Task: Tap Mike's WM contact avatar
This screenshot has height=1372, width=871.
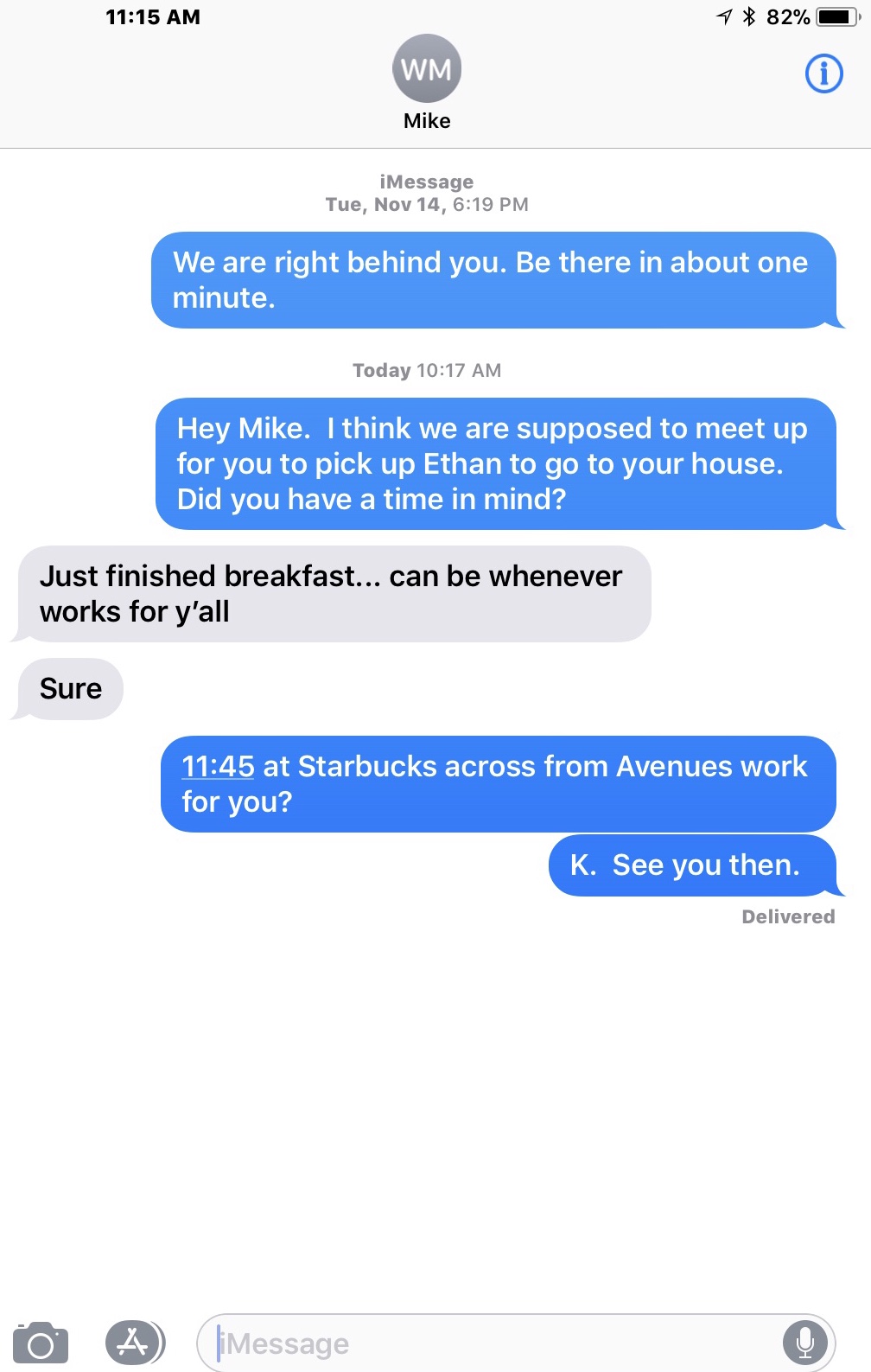Action: (427, 68)
